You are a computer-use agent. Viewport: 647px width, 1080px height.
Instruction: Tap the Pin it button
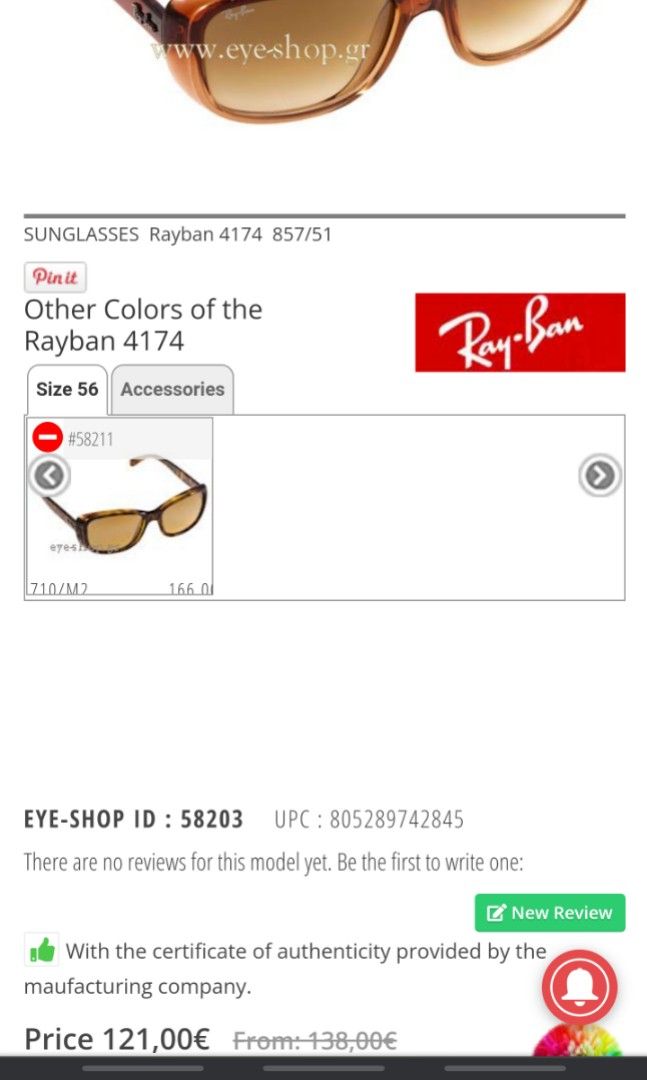coord(55,277)
